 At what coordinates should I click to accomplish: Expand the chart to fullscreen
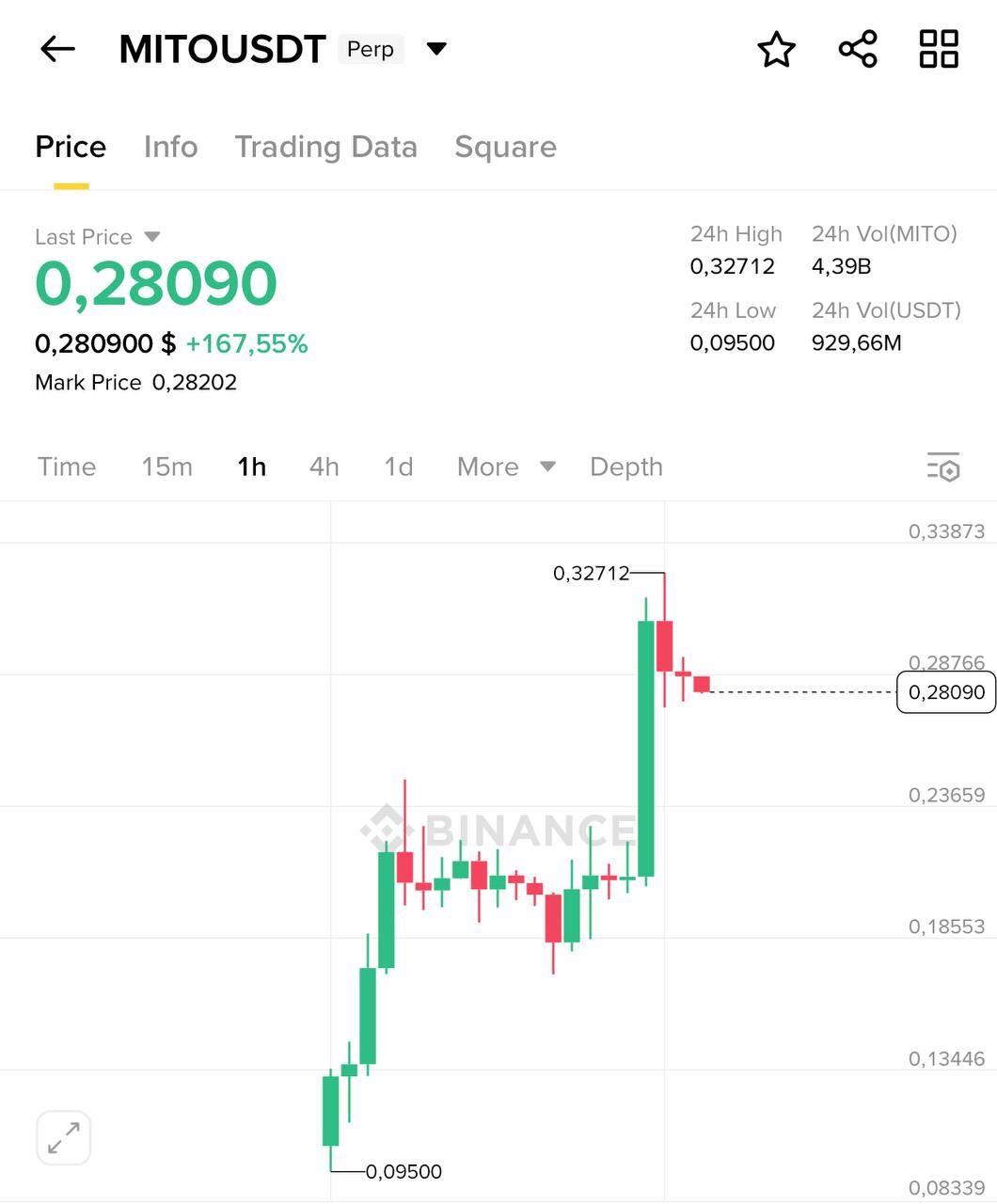[x=64, y=1137]
